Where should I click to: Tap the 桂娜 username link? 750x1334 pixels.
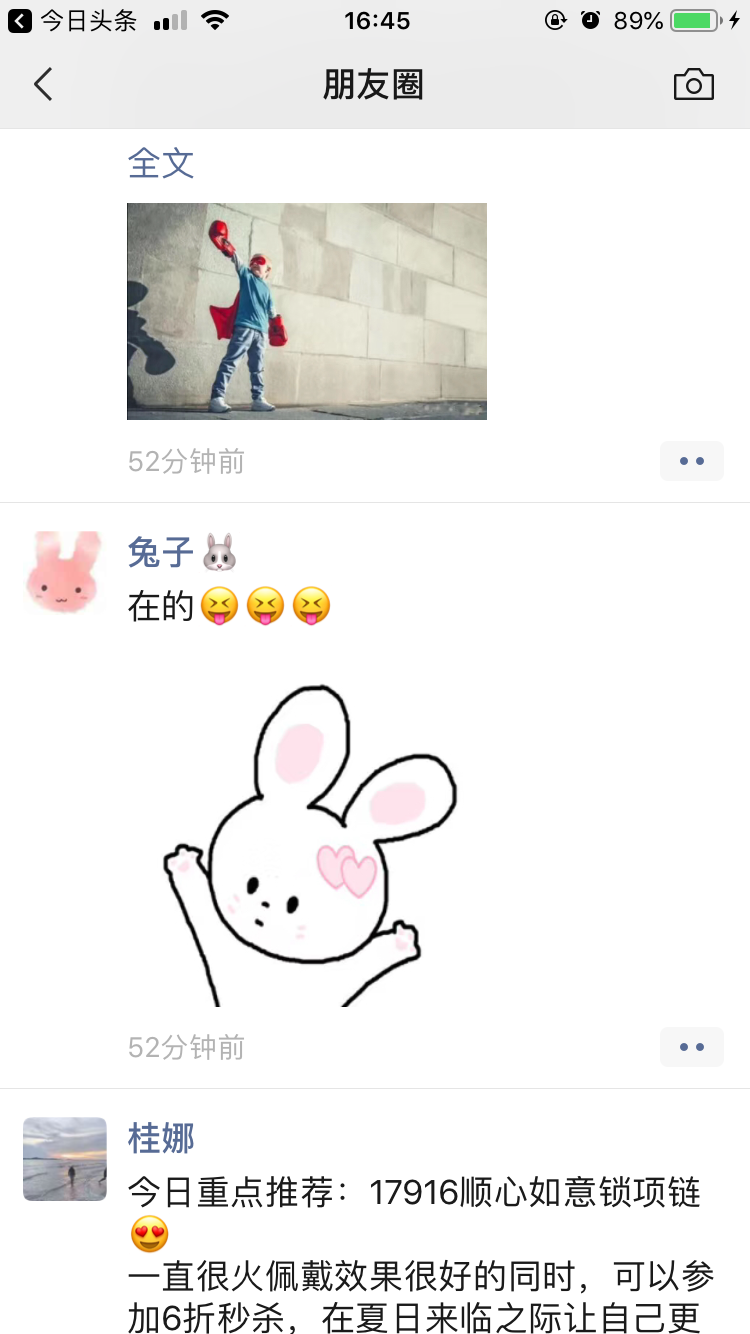coord(161,1138)
